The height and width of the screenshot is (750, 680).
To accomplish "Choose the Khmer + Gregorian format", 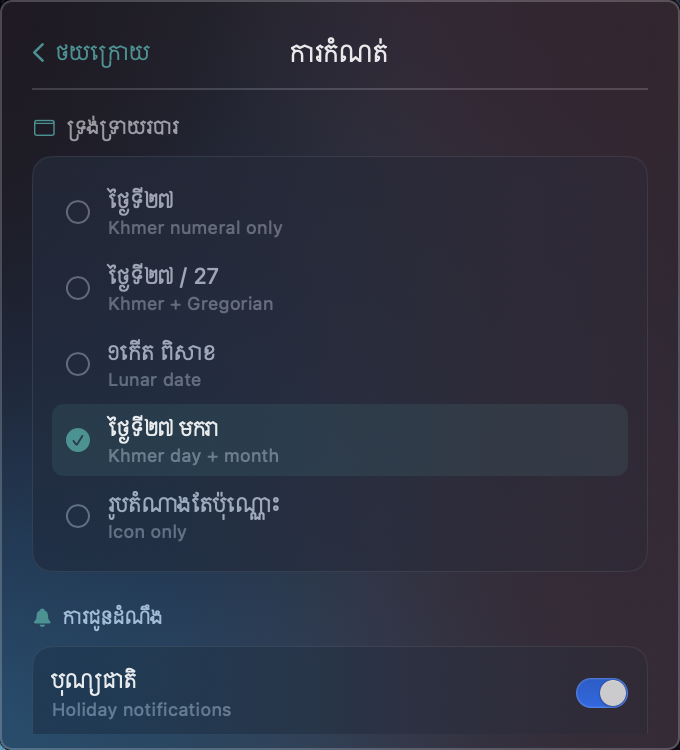I will coord(78,288).
